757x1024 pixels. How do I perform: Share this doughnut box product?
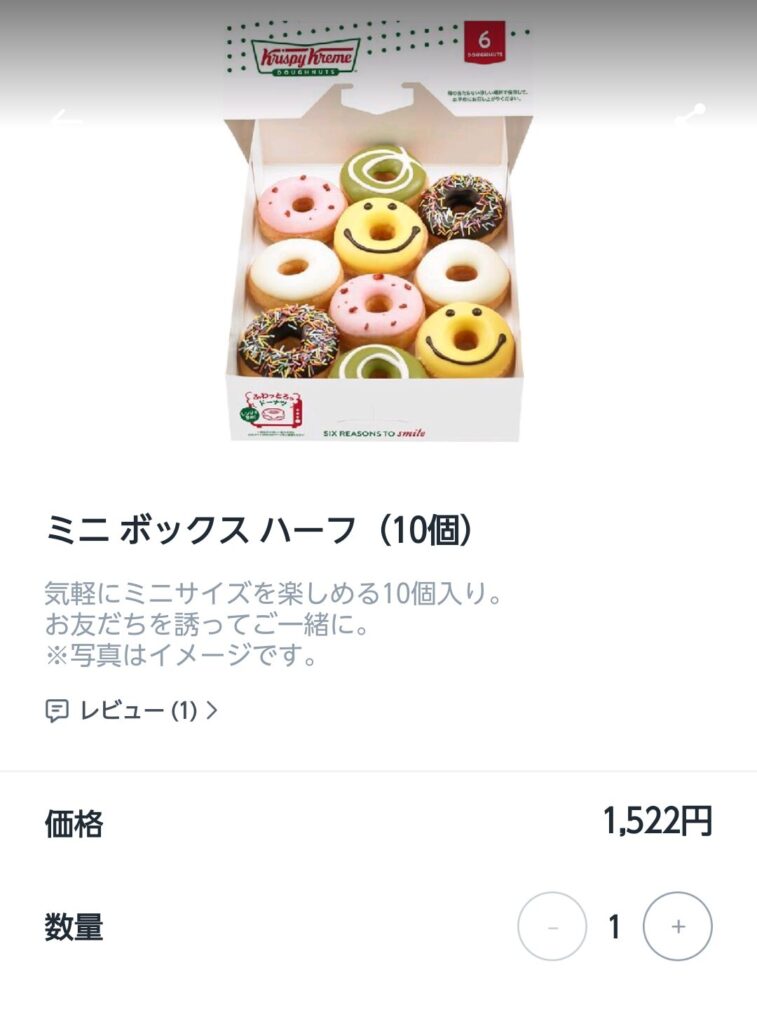point(689,115)
